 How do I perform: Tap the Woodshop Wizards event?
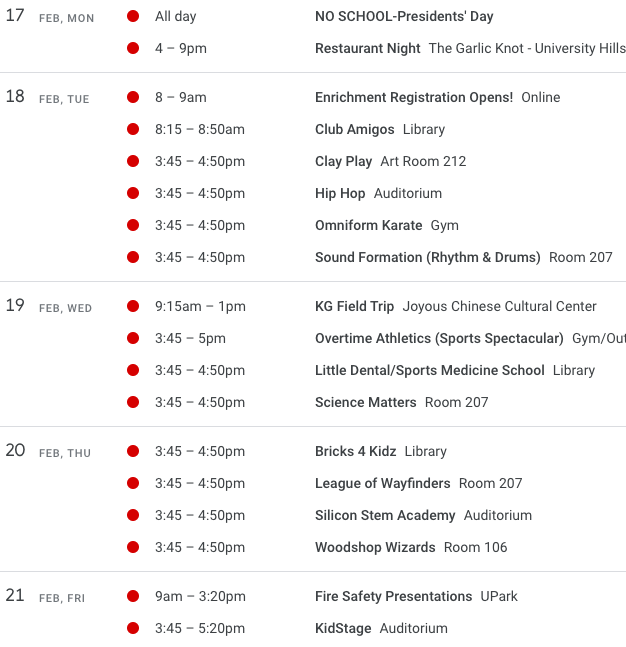(375, 548)
